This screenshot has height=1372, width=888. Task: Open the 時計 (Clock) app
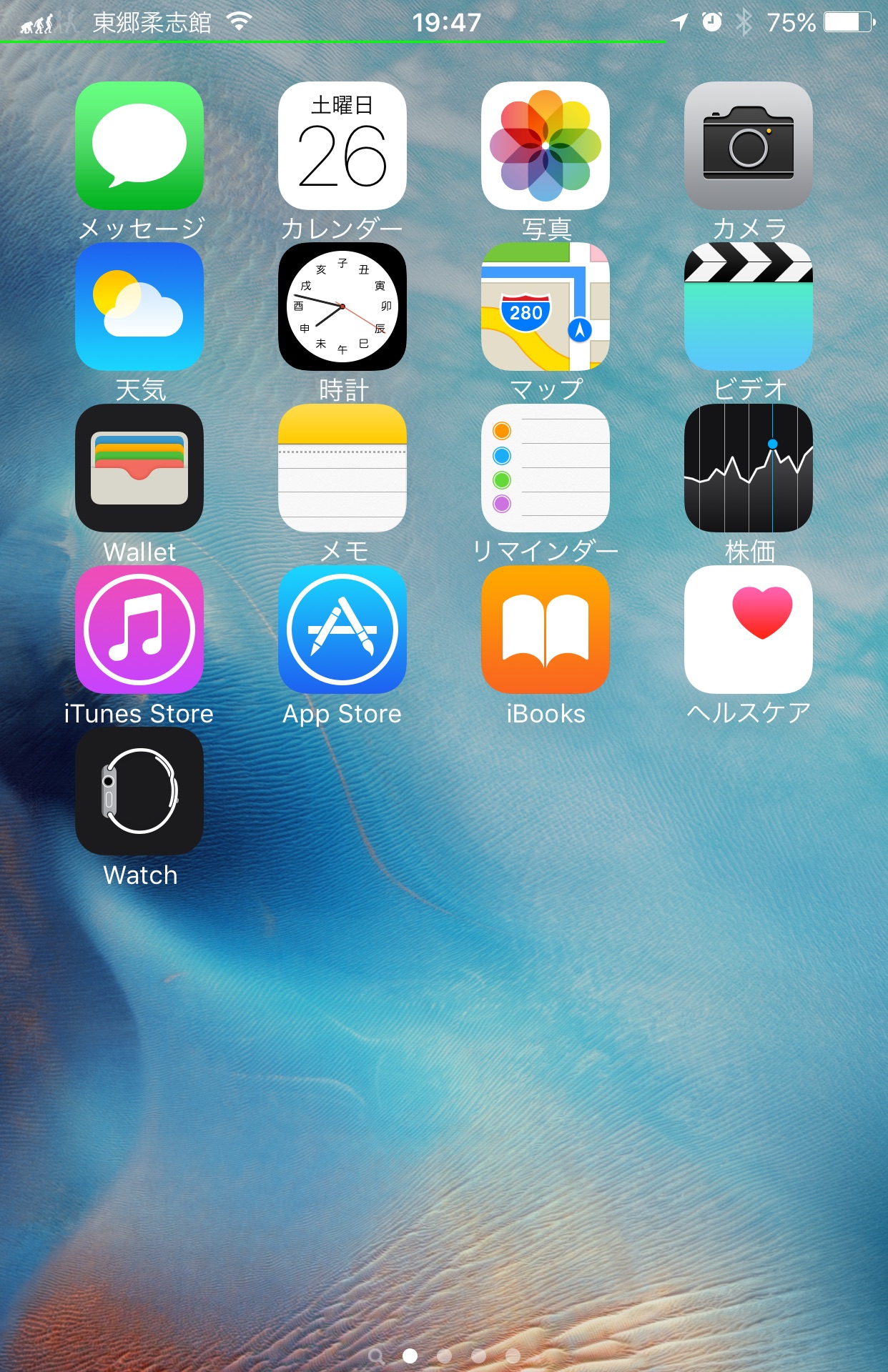pyautogui.click(x=342, y=307)
